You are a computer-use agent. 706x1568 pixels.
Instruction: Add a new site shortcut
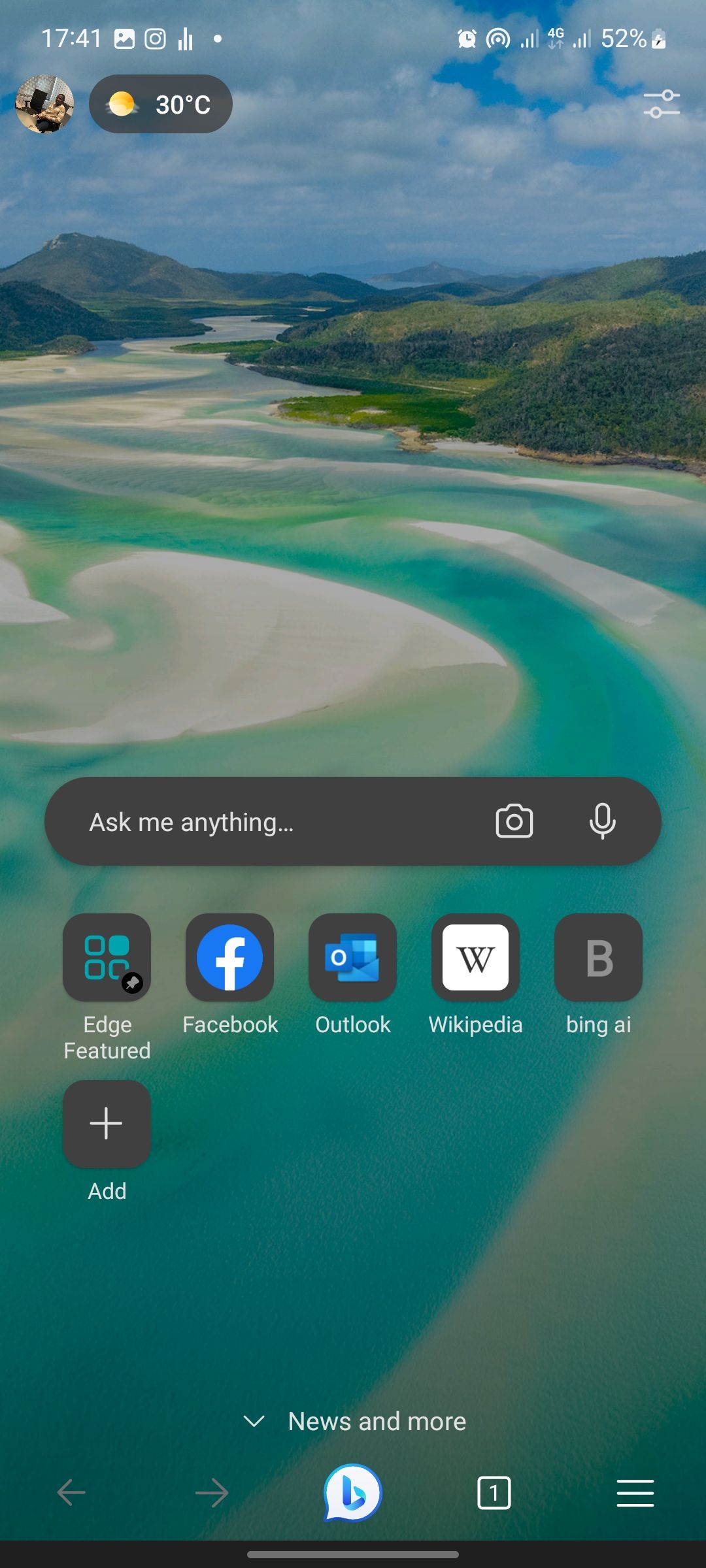click(107, 1124)
